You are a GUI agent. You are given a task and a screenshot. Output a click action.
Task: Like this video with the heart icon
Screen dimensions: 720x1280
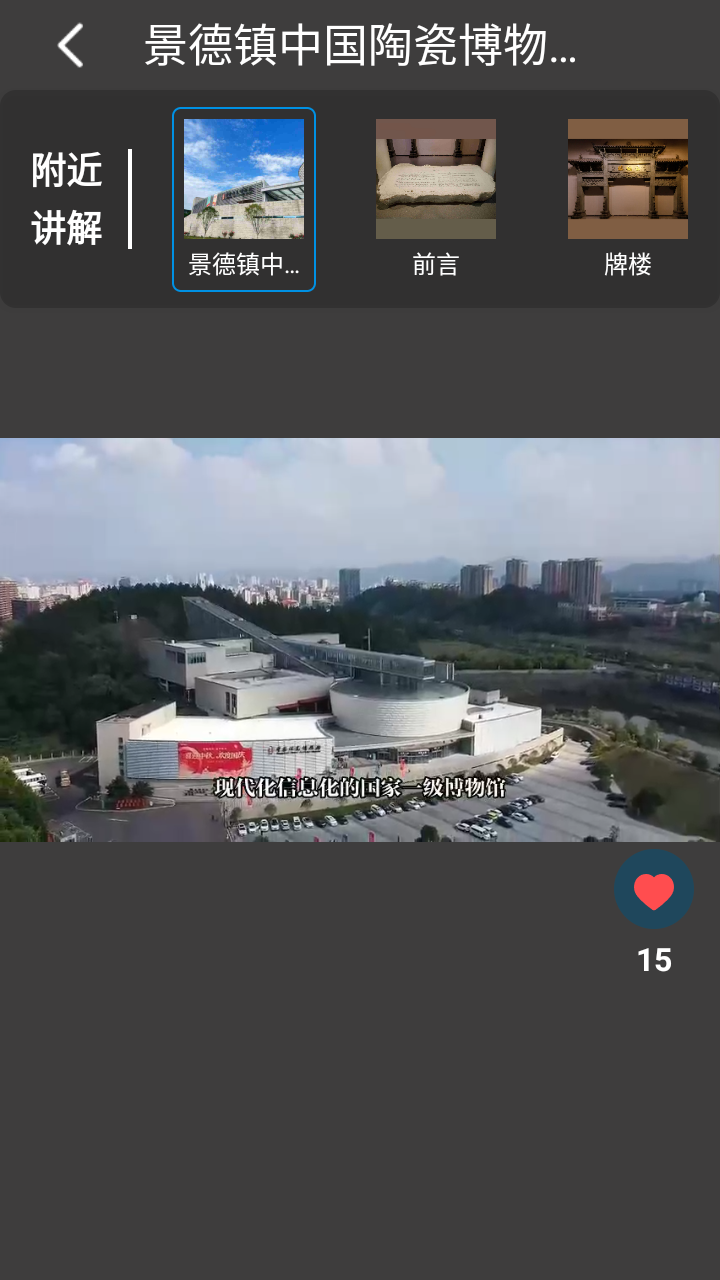coord(654,890)
